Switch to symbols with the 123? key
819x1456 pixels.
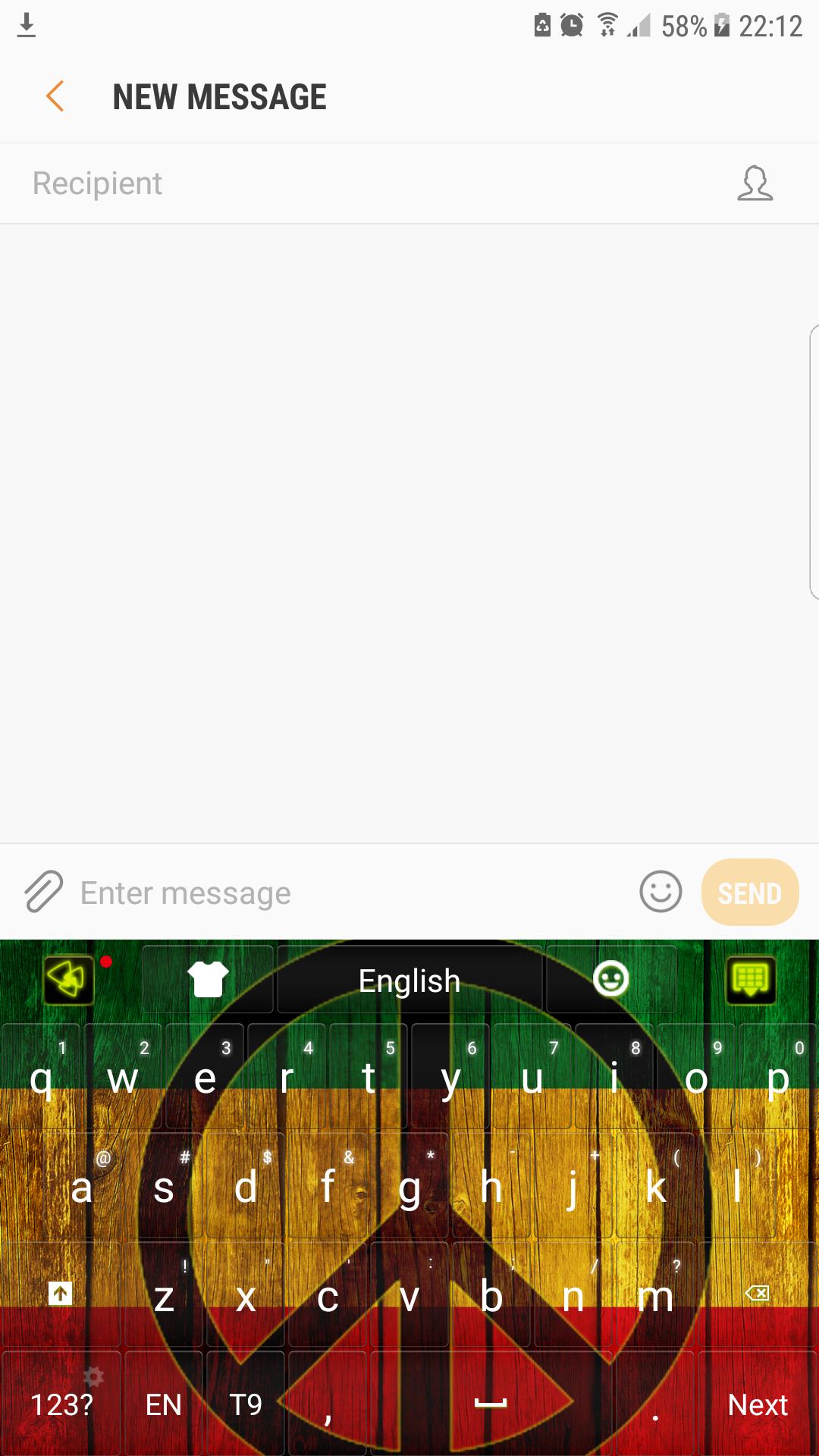point(61,1404)
